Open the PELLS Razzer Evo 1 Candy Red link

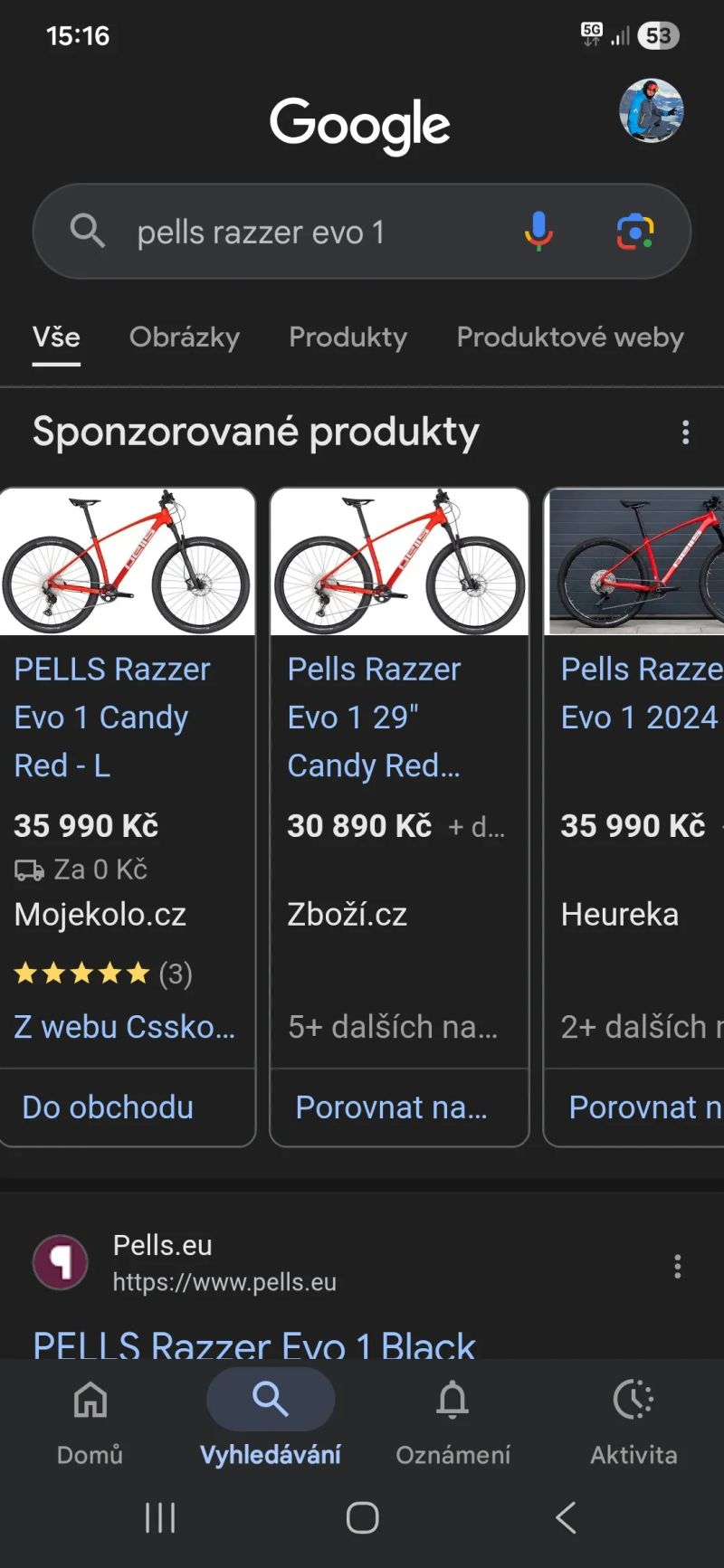coord(112,717)
